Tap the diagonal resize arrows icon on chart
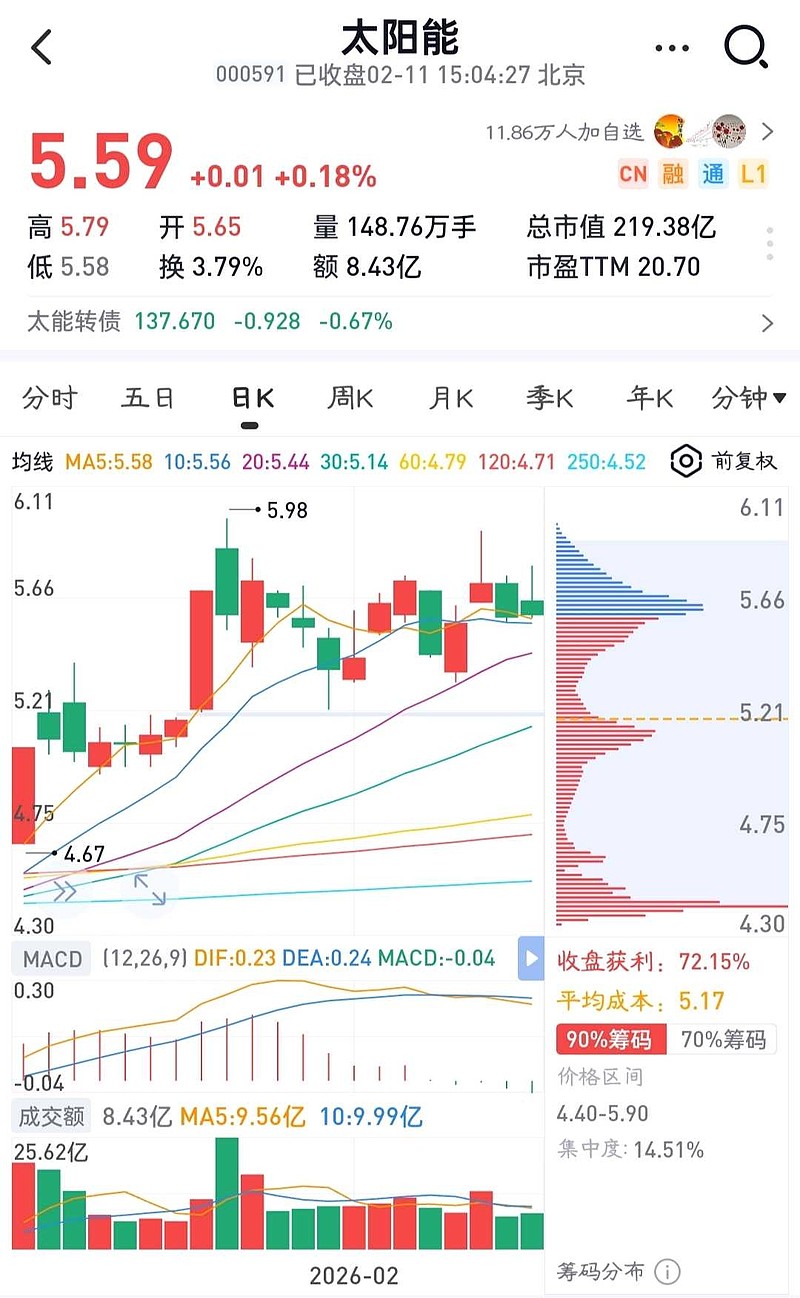This screenshot has width=800, height=1298. (x=148, y=890)
